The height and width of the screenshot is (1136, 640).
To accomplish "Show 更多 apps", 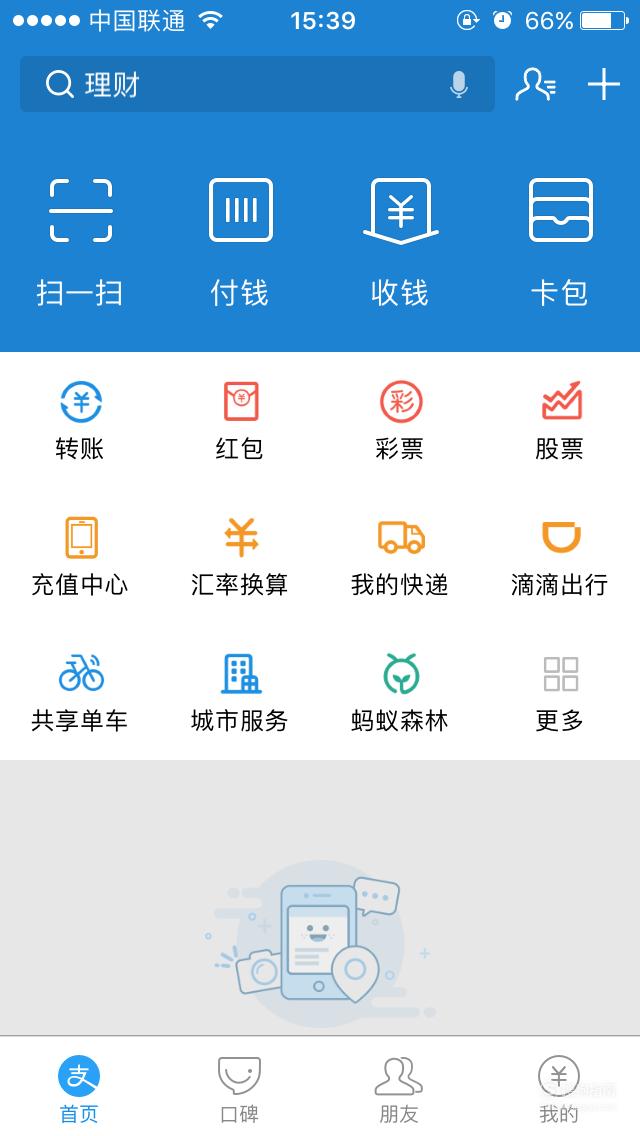I will pos(560,692).
